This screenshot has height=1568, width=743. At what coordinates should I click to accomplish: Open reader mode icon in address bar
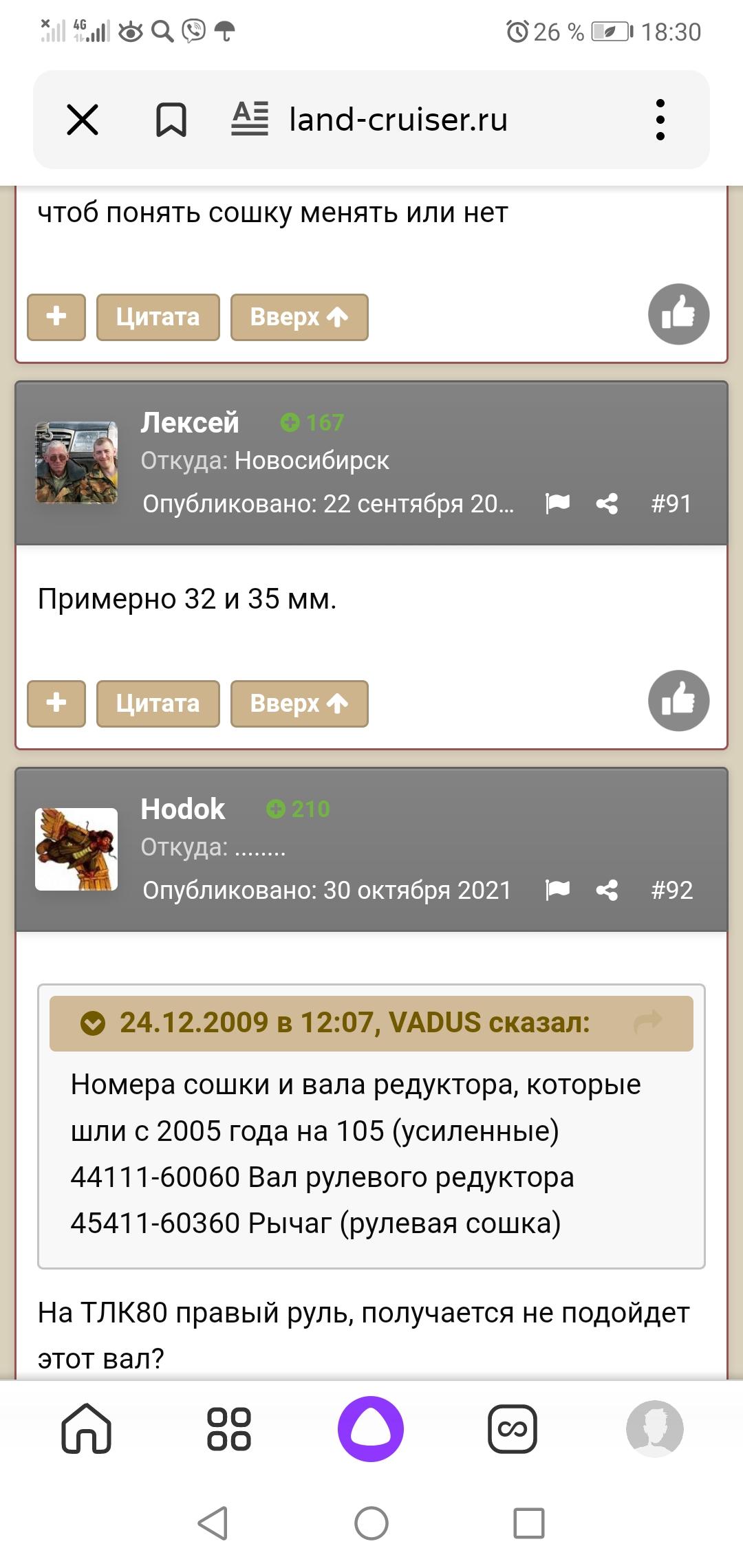[250, 118]
